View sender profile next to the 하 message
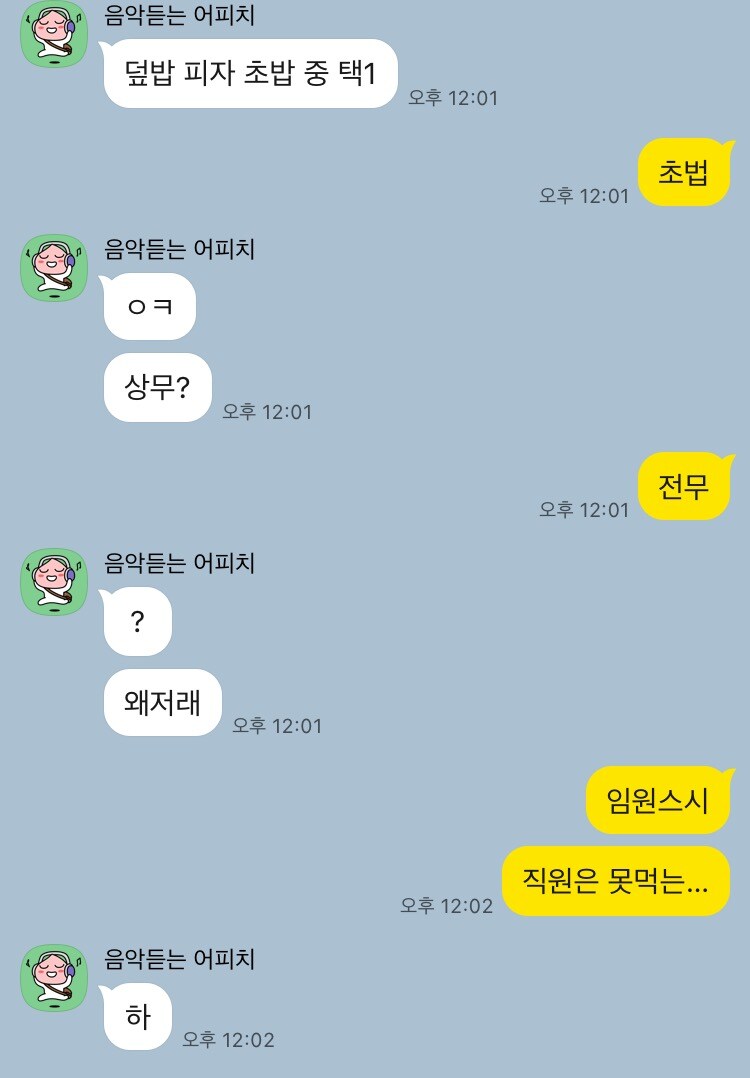This screenshot has width=750, height=1078. pos(54,978)
